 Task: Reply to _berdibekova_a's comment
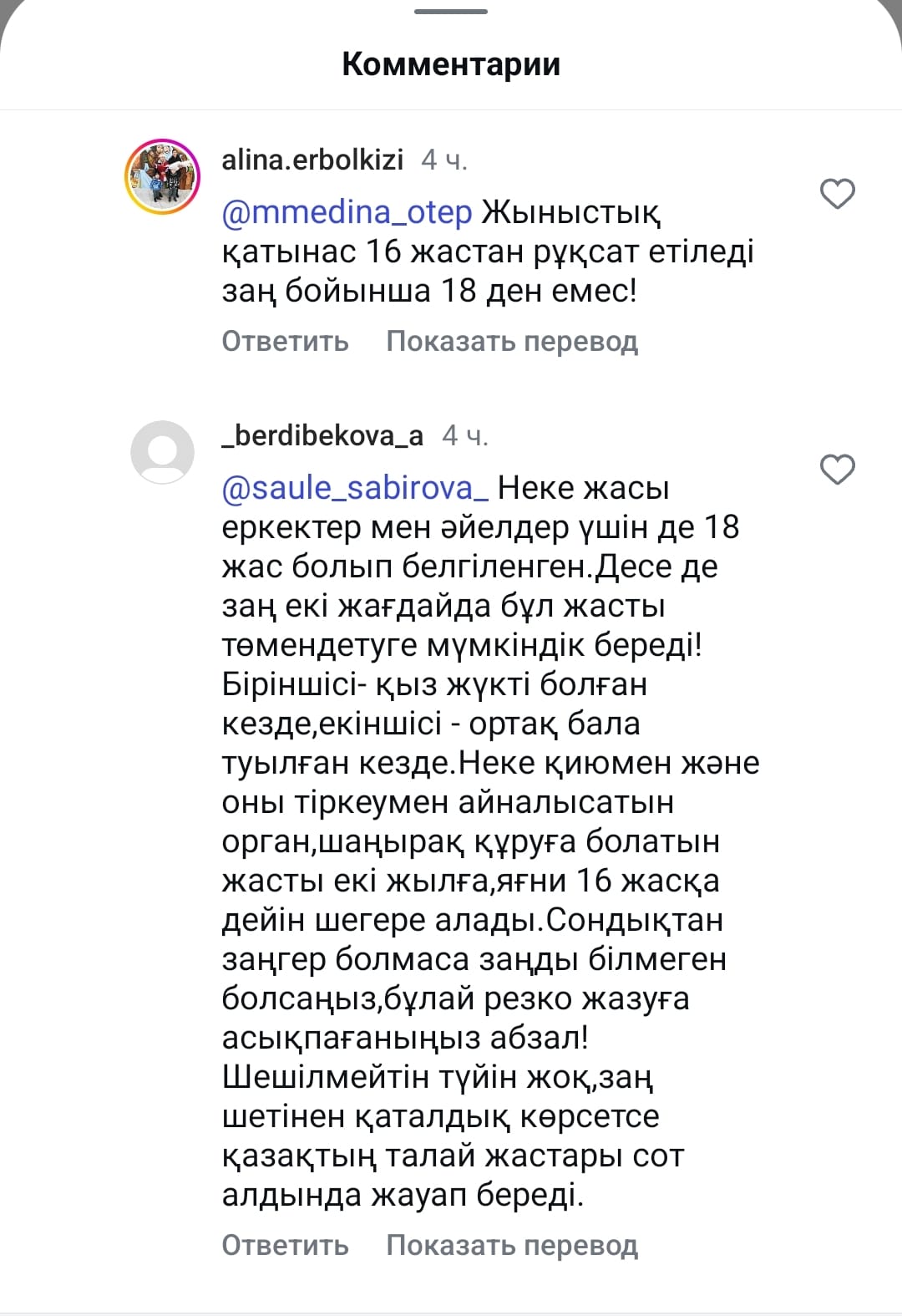[x=285, y=1245]
